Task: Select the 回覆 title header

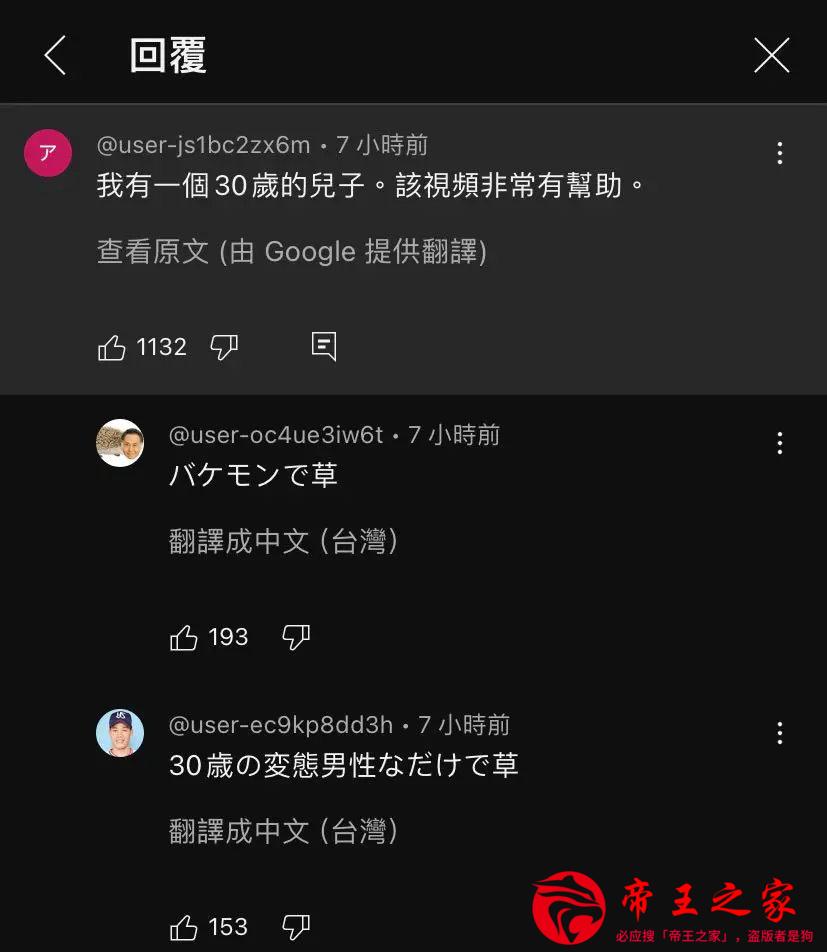Action: (168, 55)
